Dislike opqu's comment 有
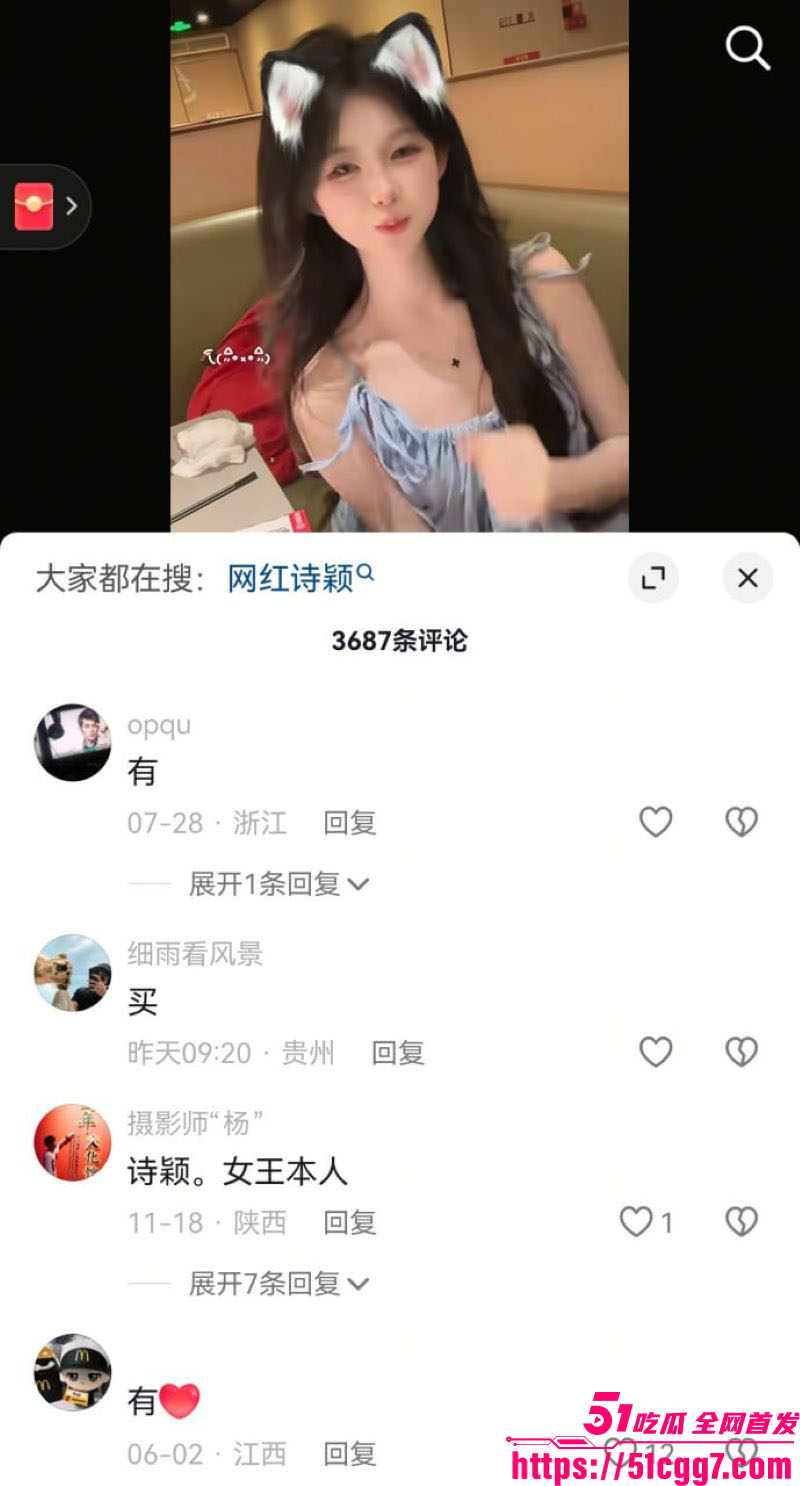The width and height of the screenshot is (800, 1486). tap(740, 819)
